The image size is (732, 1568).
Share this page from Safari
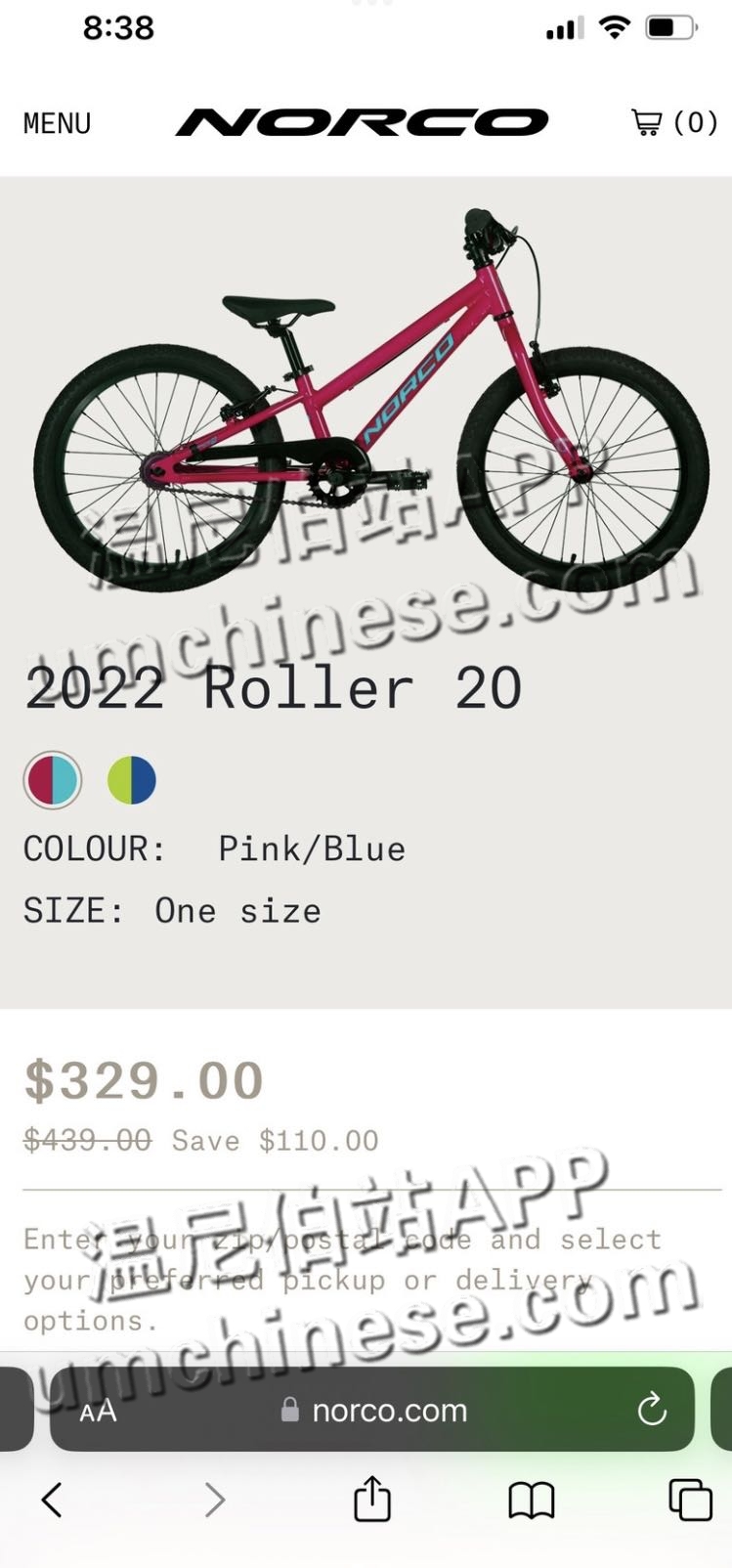(371, 1500)
